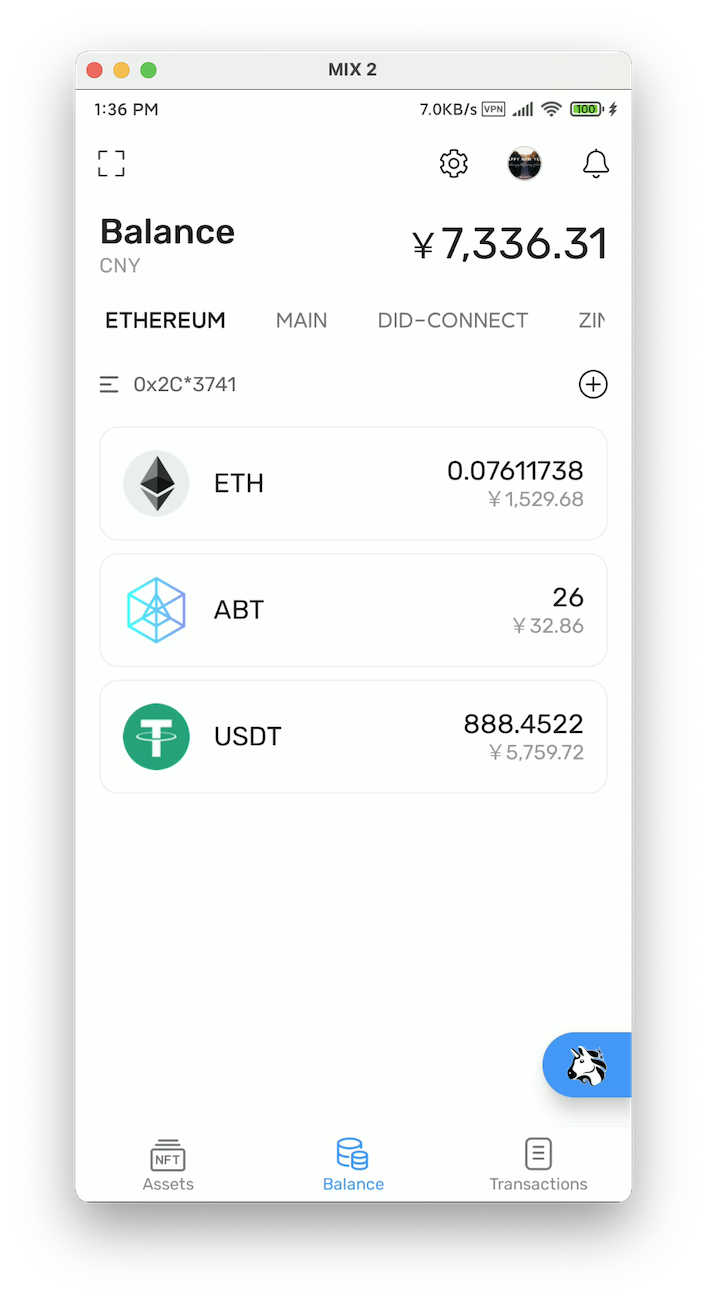This screenshot has height=1302, width=707.
Task: Select the Balance tab
Action: [353, 1166]
